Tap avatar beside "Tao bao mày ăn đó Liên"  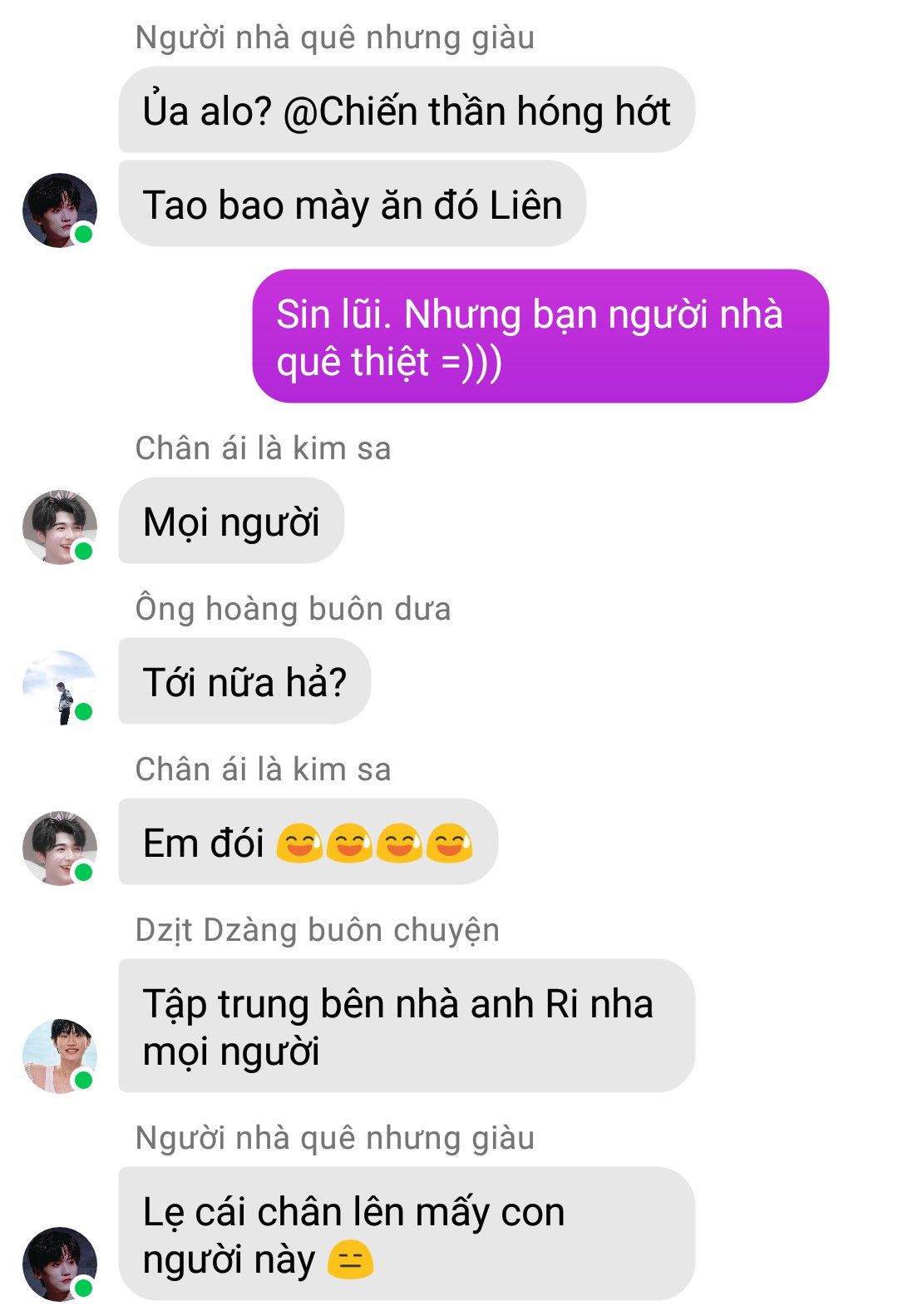(x=59, y=210)
